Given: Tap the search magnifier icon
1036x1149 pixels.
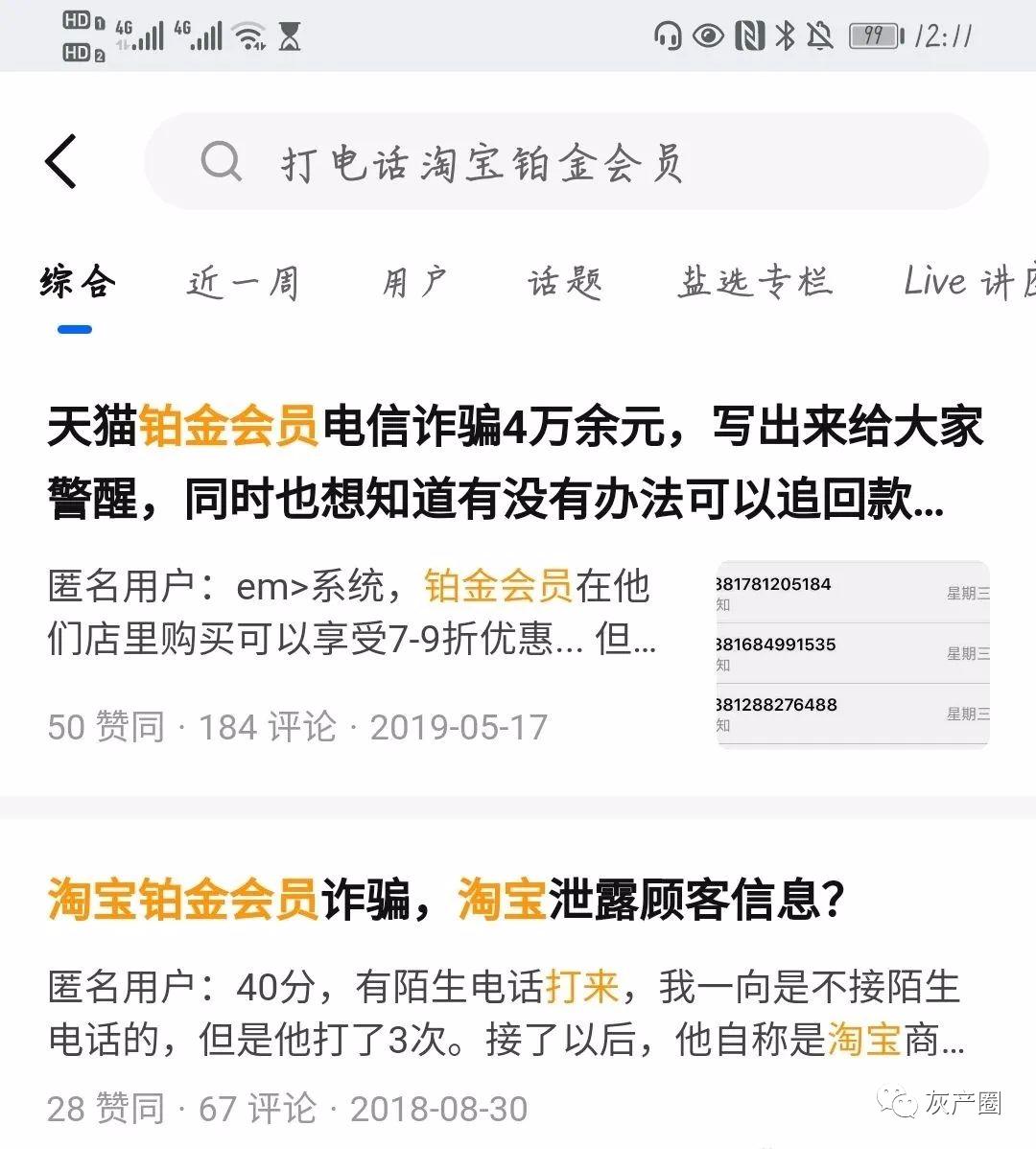Looking at the screenshot, I should pyautogui.click(x=223, y=162).
